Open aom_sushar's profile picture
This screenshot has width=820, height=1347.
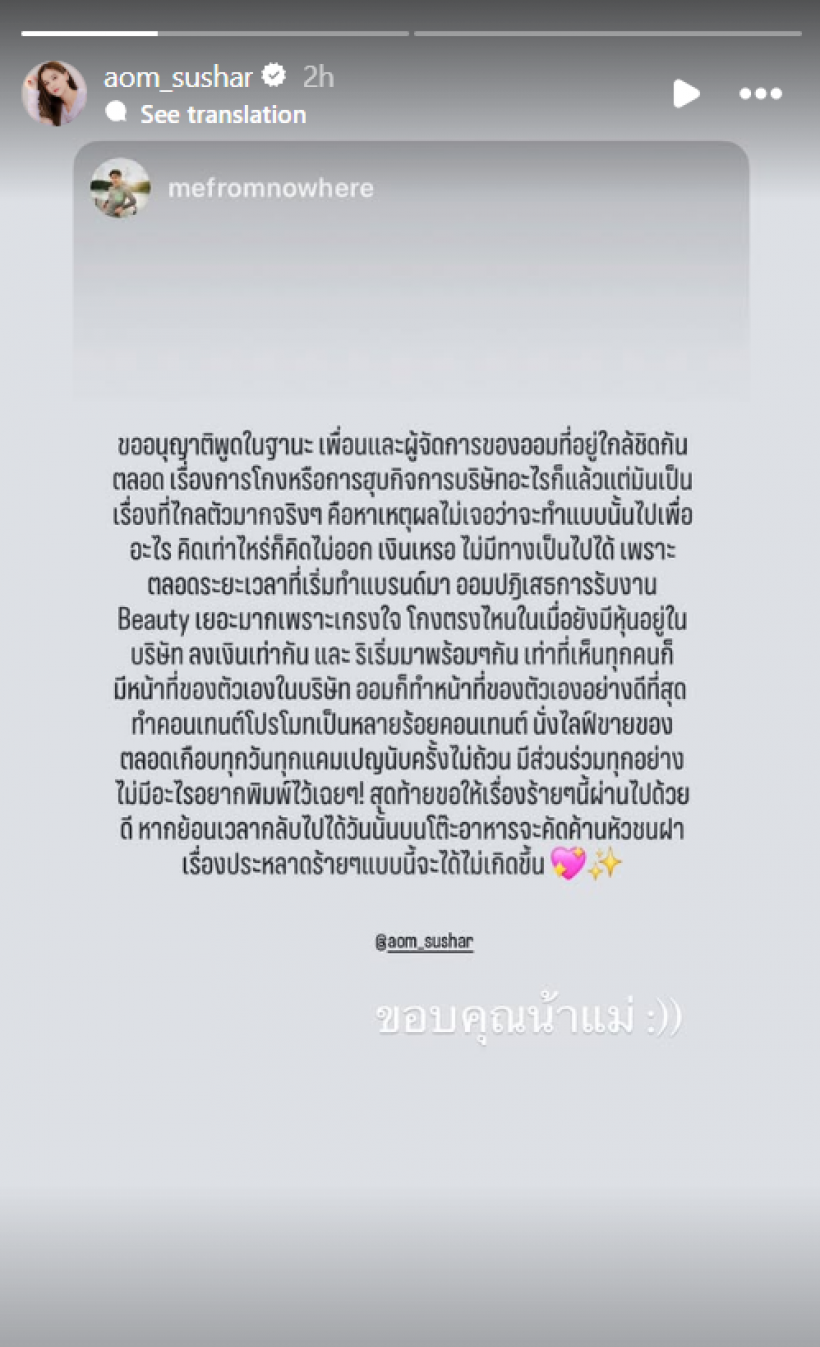[x=54, y=93]
